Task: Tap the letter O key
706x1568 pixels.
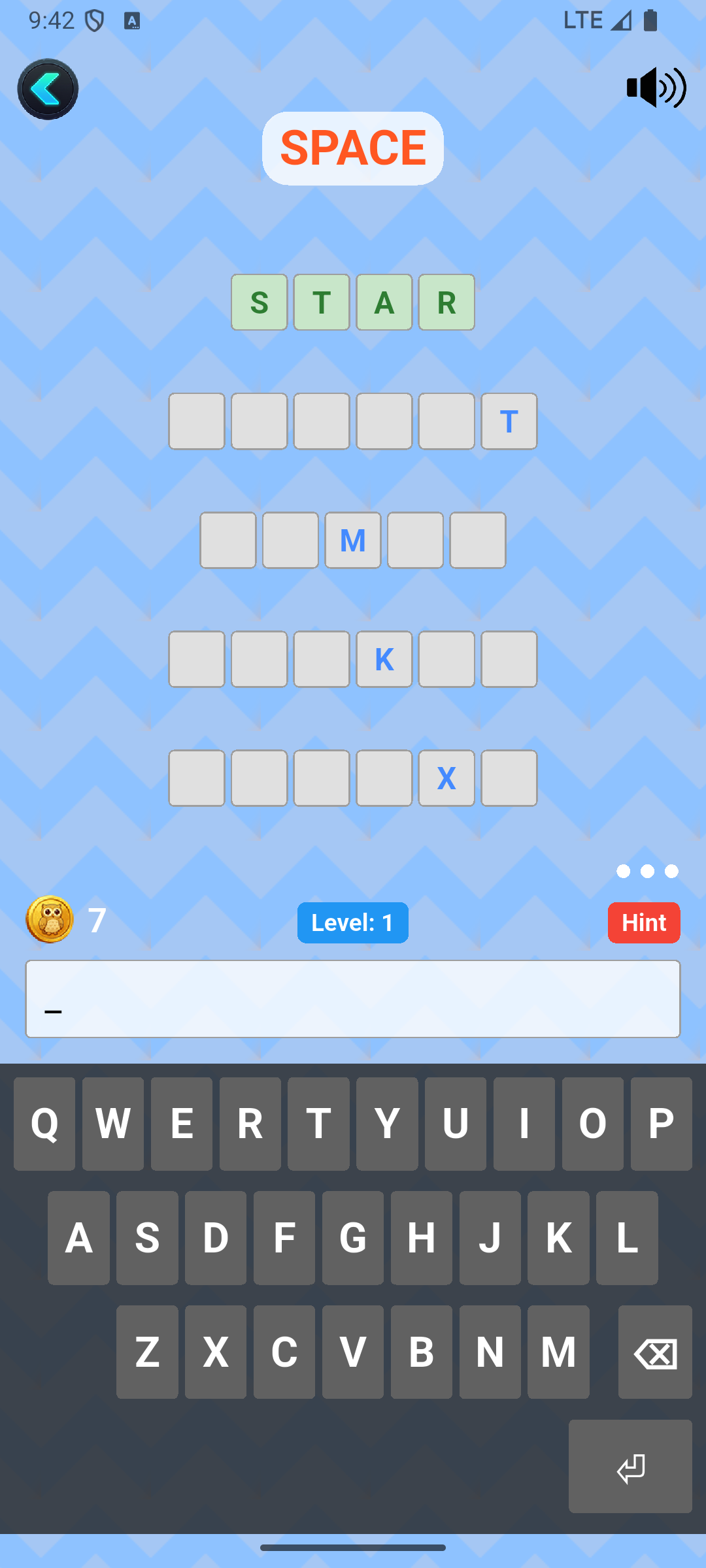Action: (592, 1124)
